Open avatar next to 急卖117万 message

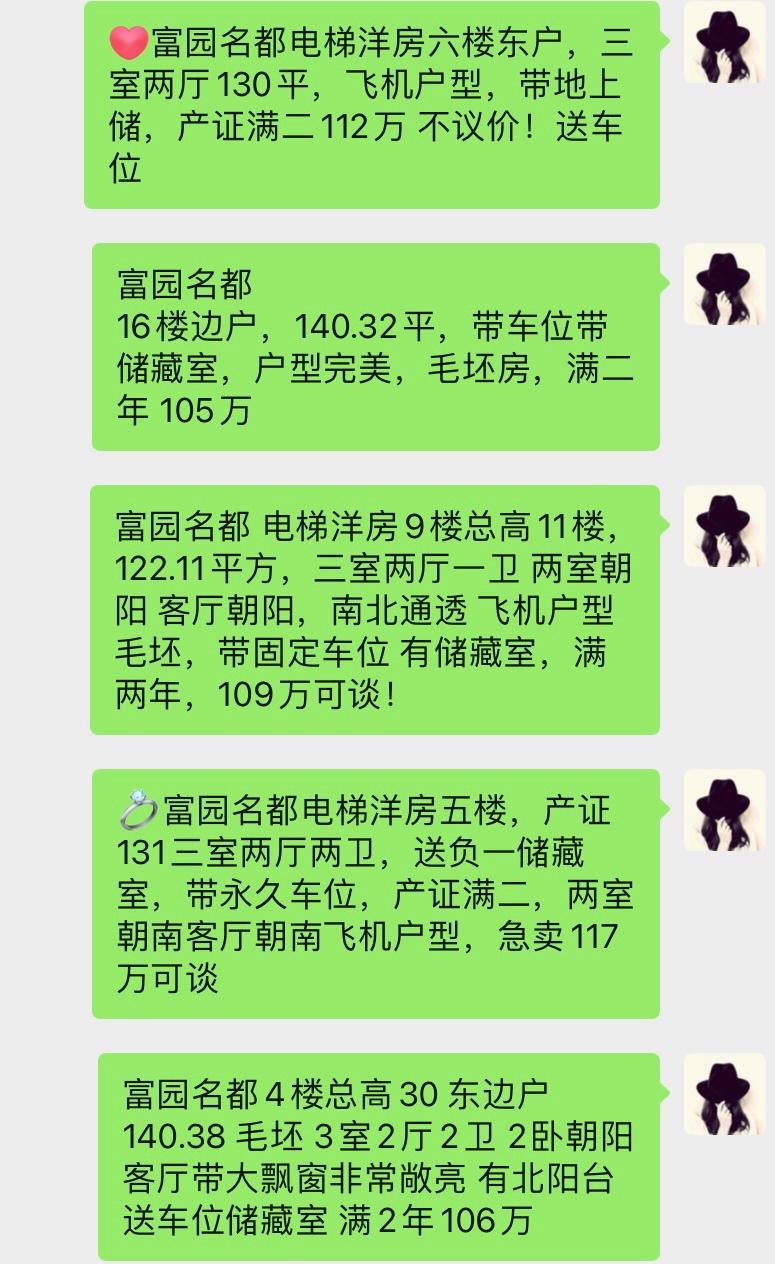click(x=724, y=810)
